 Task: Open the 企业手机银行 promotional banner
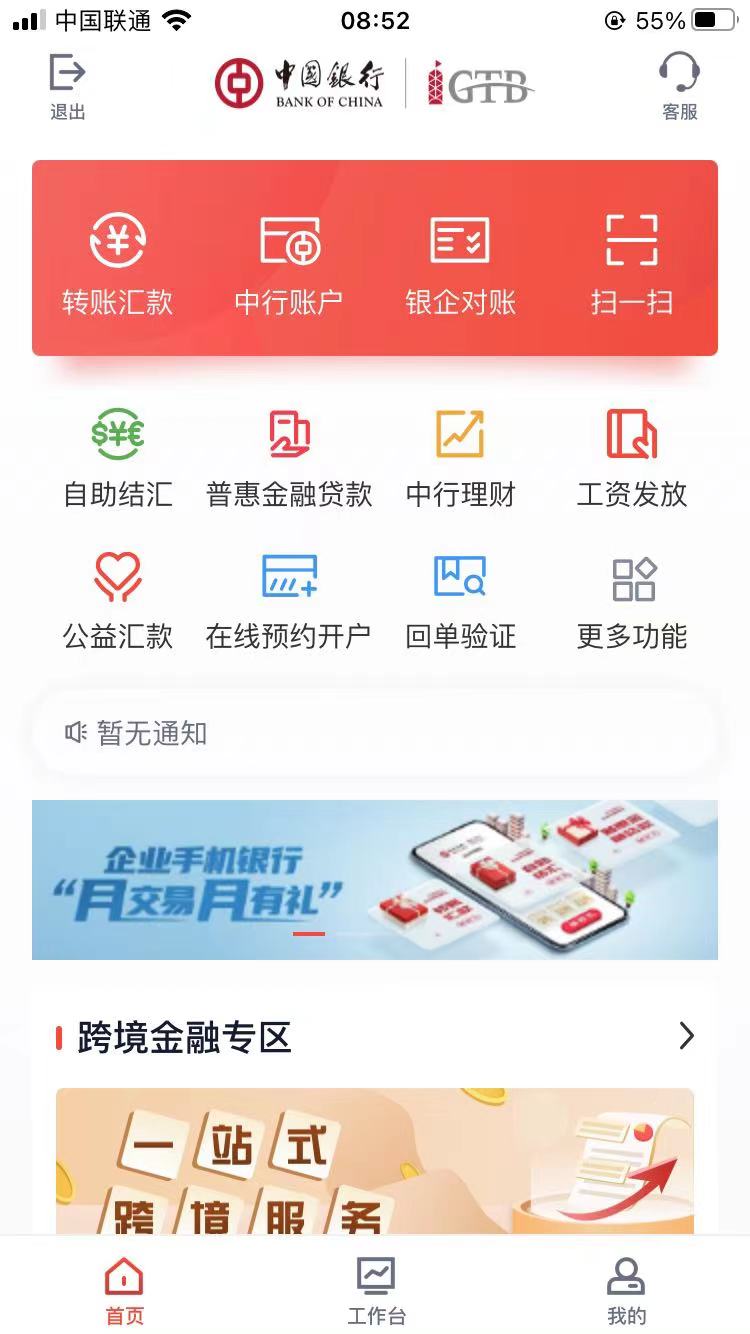(x=374, y=880)
